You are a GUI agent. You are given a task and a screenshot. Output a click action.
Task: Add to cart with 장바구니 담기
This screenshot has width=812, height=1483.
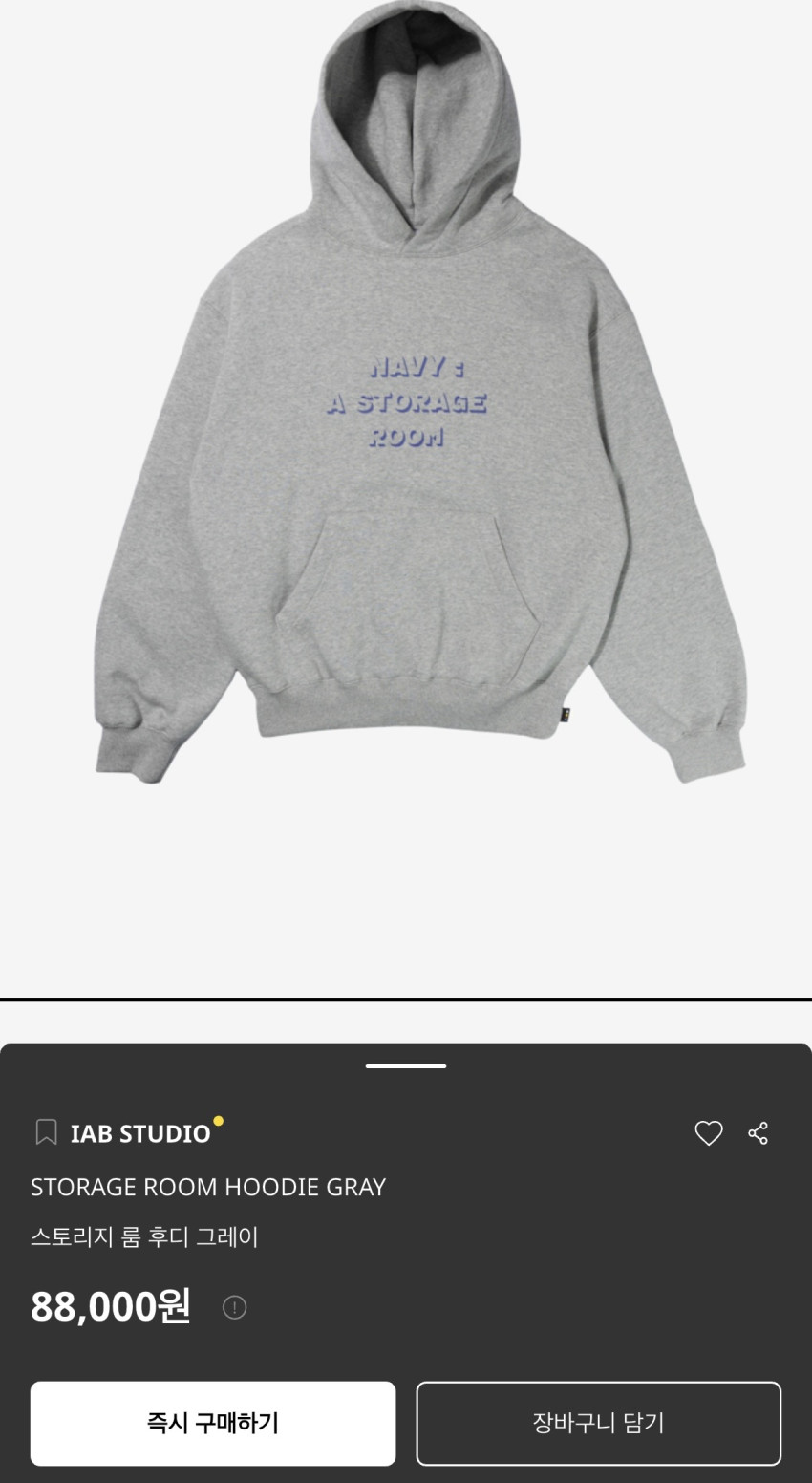click(599, 1423)
